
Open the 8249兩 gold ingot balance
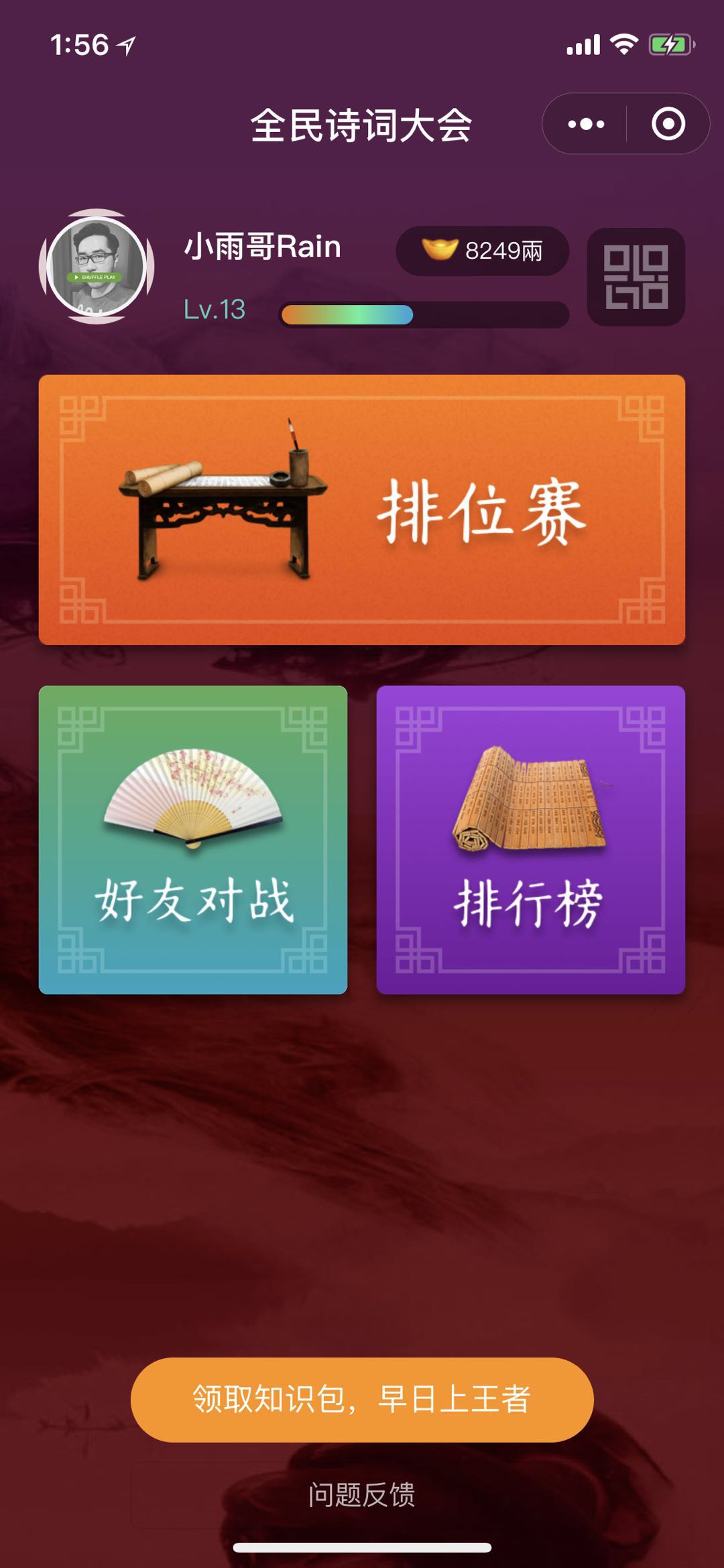[x=483, y=251]
